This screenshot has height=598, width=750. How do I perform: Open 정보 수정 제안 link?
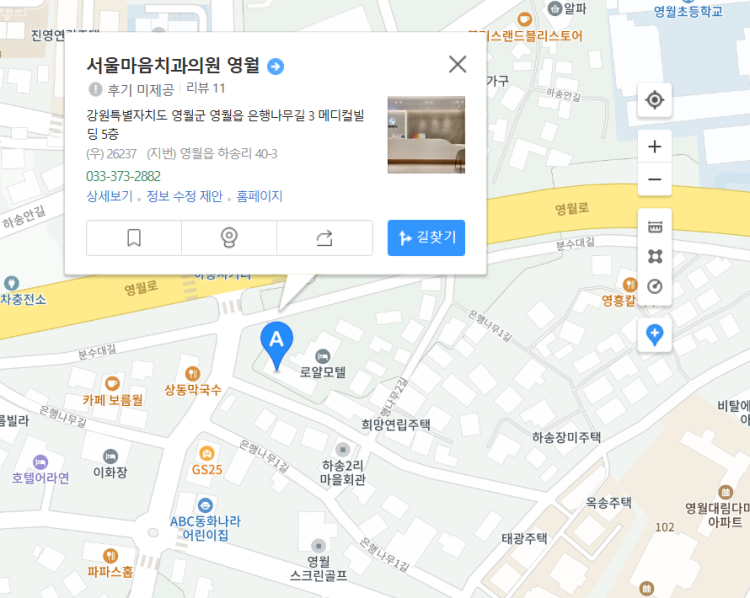click(184, 196)
